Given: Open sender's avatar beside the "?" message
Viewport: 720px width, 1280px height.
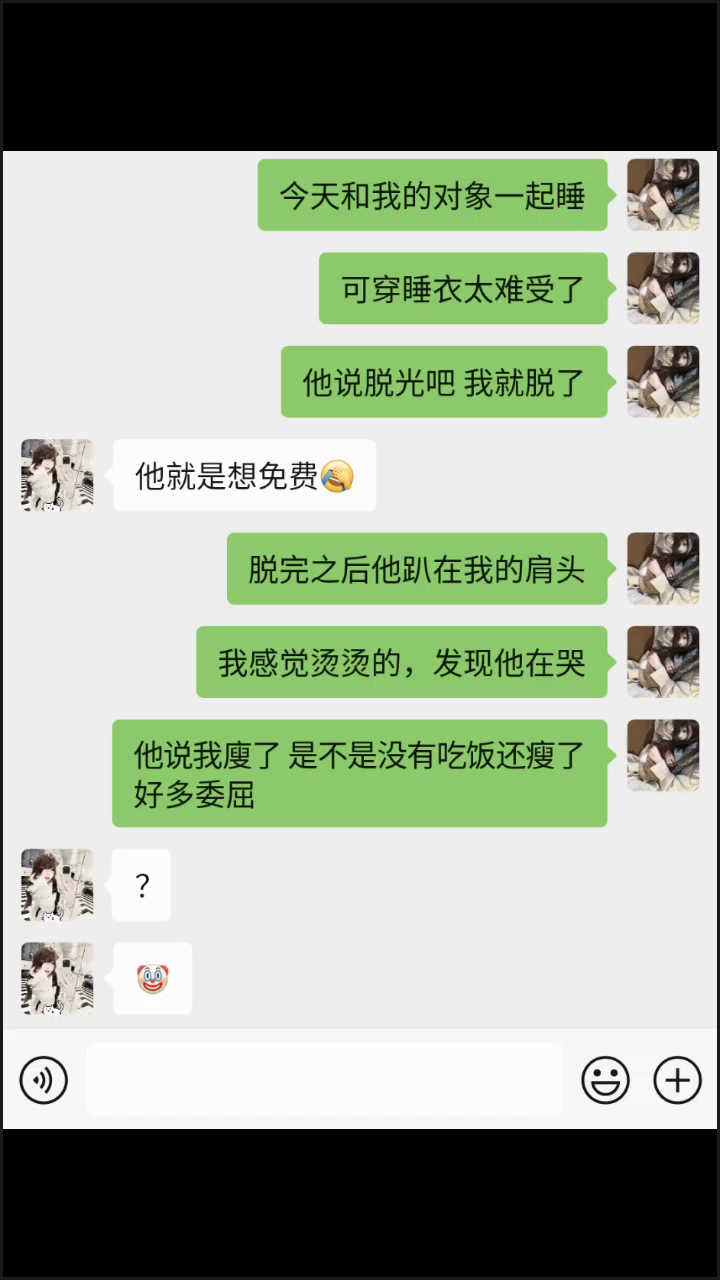Looking at the screenshot, I should (x=57, y=885).
